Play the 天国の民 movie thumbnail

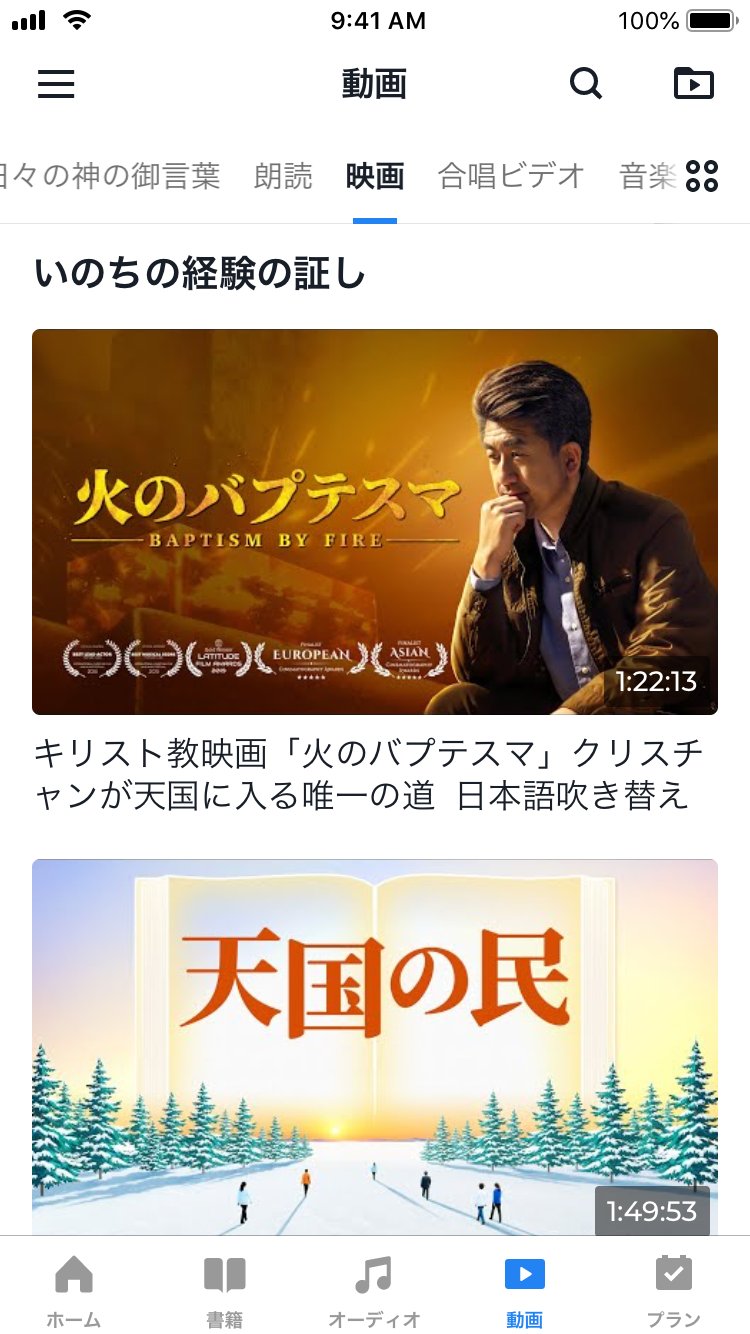pyautogui.click(x=375, y=1045)
